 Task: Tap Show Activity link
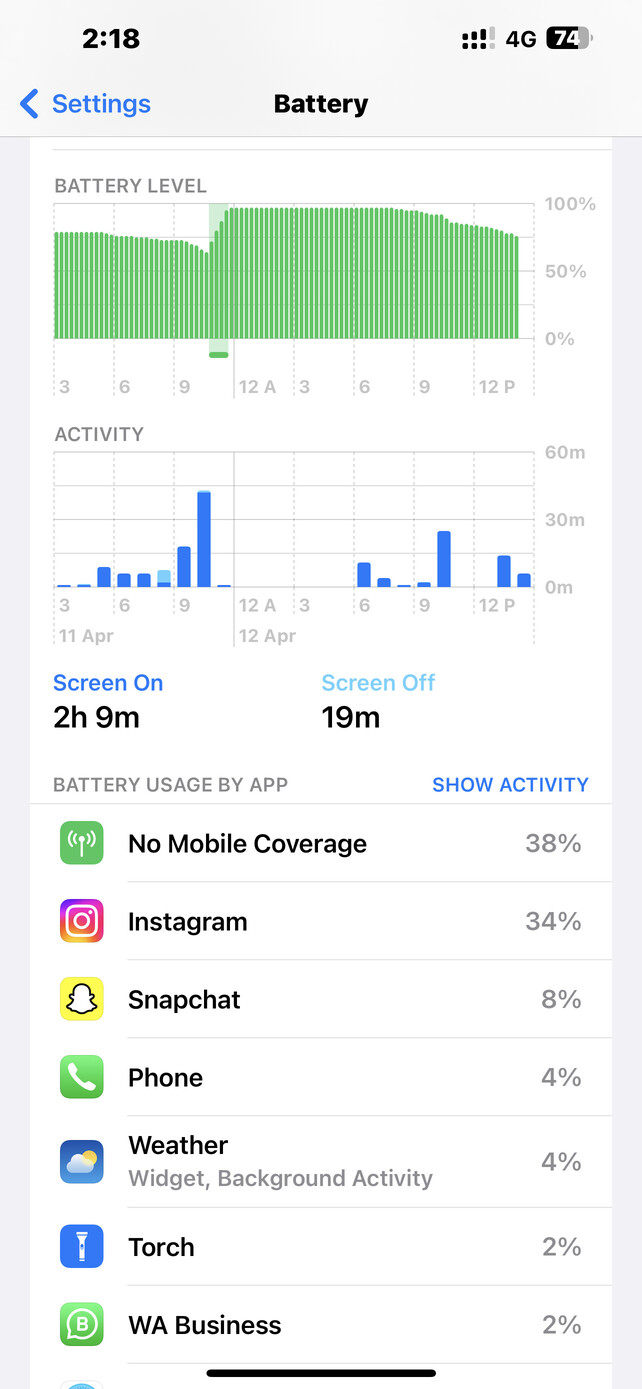pyautogui.click(x=510, y=785)
